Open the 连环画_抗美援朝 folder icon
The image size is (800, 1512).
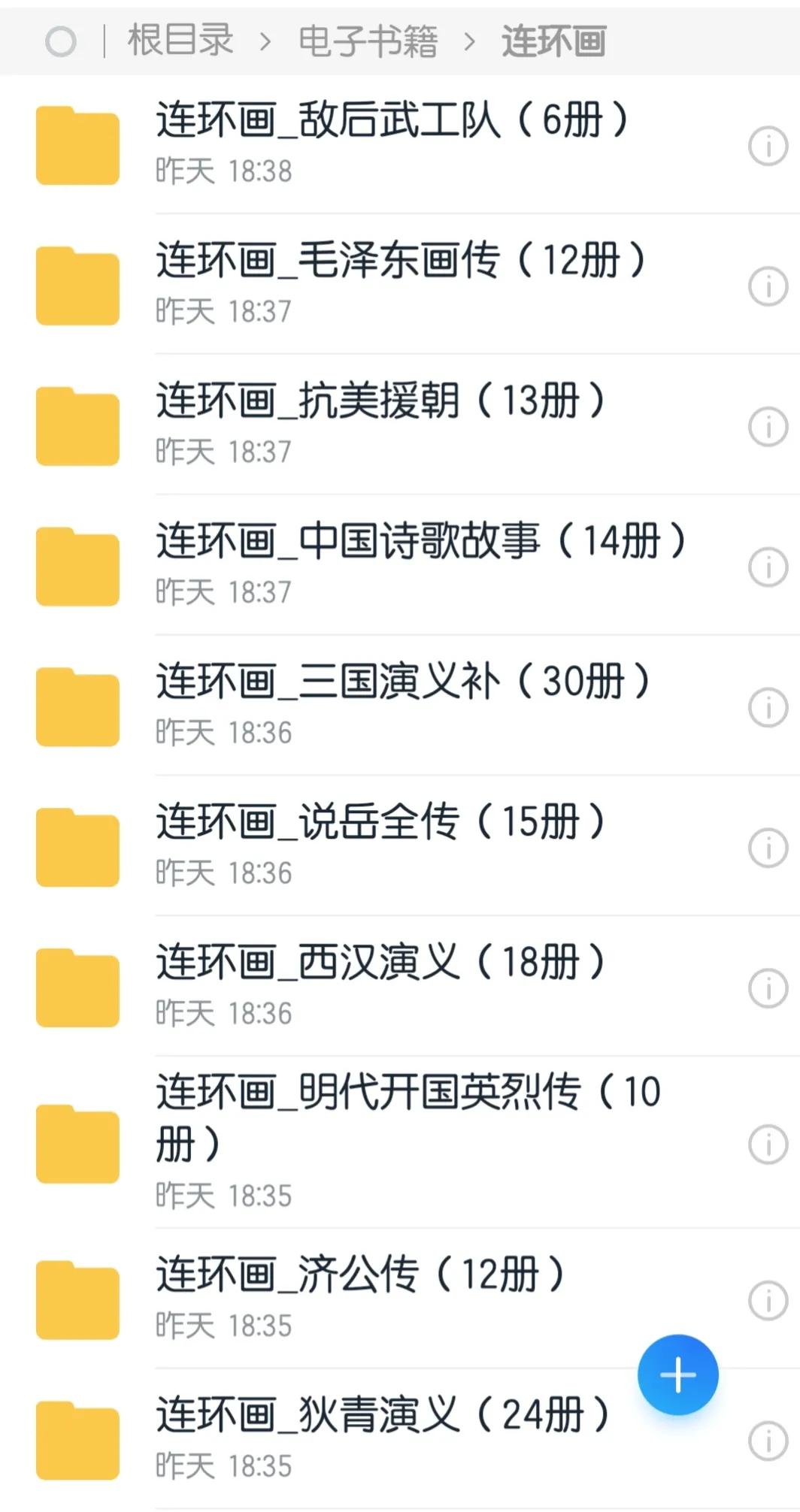[77, 425]
